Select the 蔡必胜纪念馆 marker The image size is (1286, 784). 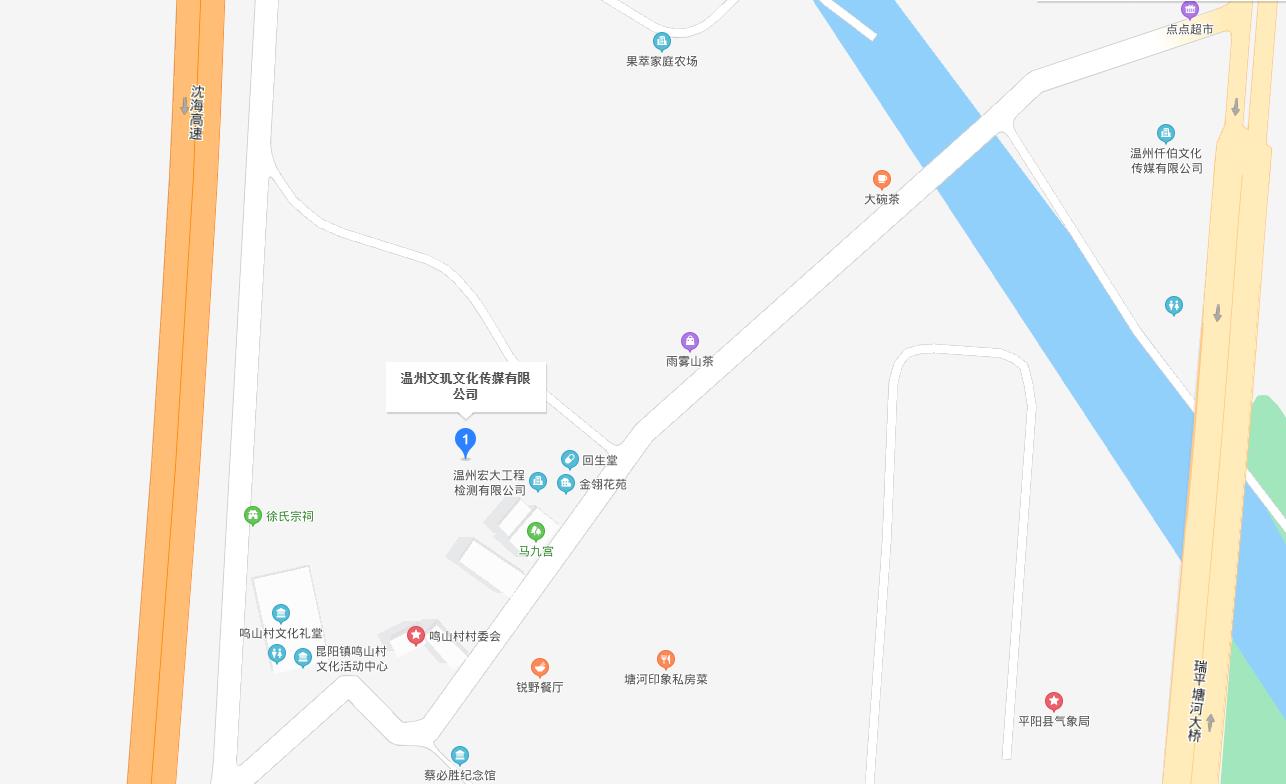tap(460, 756)
